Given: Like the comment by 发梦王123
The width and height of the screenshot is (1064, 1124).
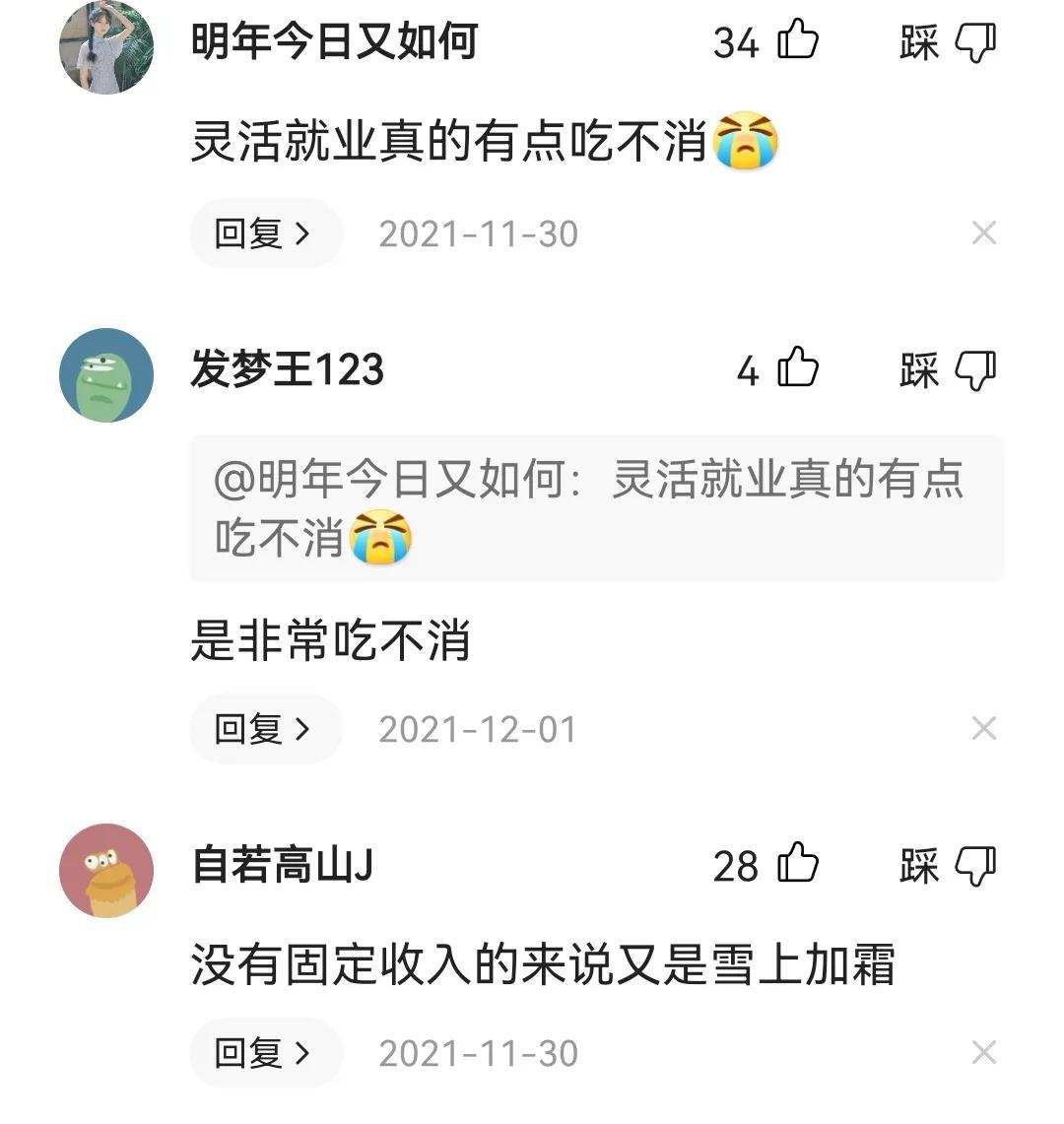Looking at the screenshot, I should (798, 369).
